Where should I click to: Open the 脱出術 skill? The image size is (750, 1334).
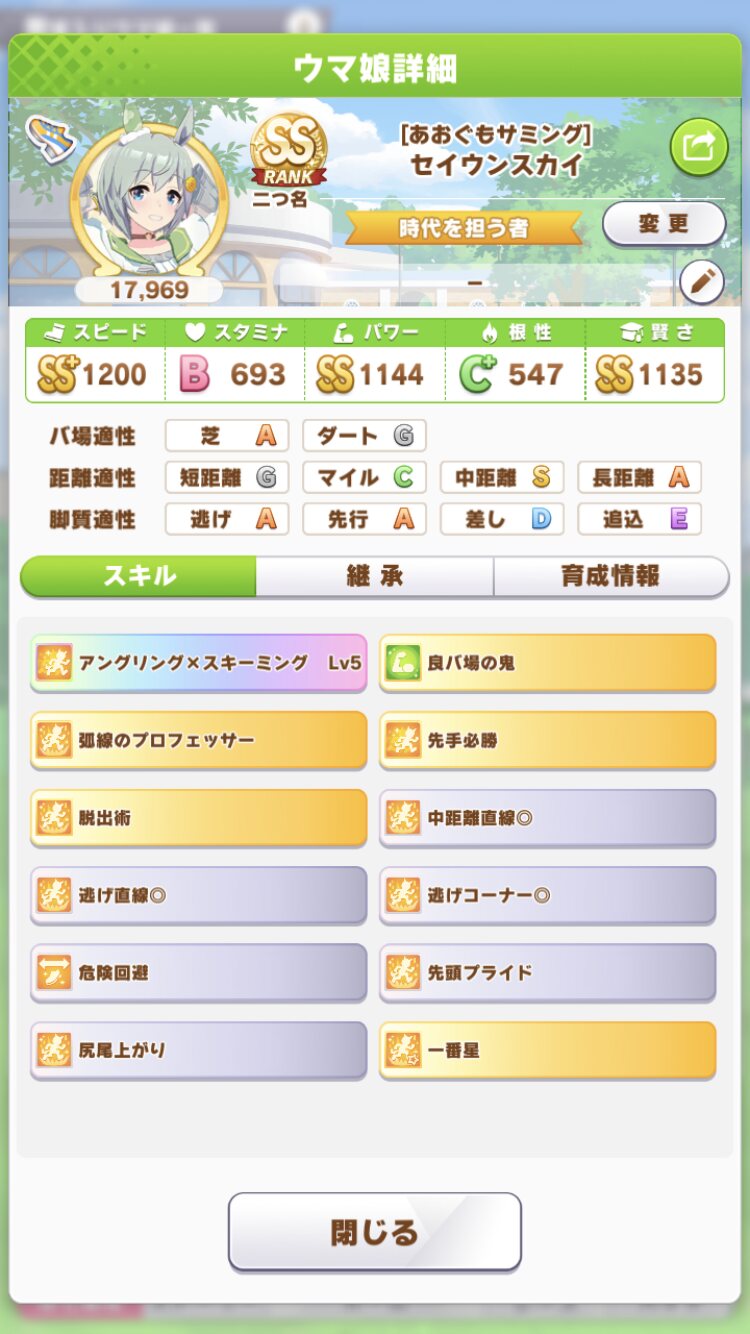[x=198, y=817]
